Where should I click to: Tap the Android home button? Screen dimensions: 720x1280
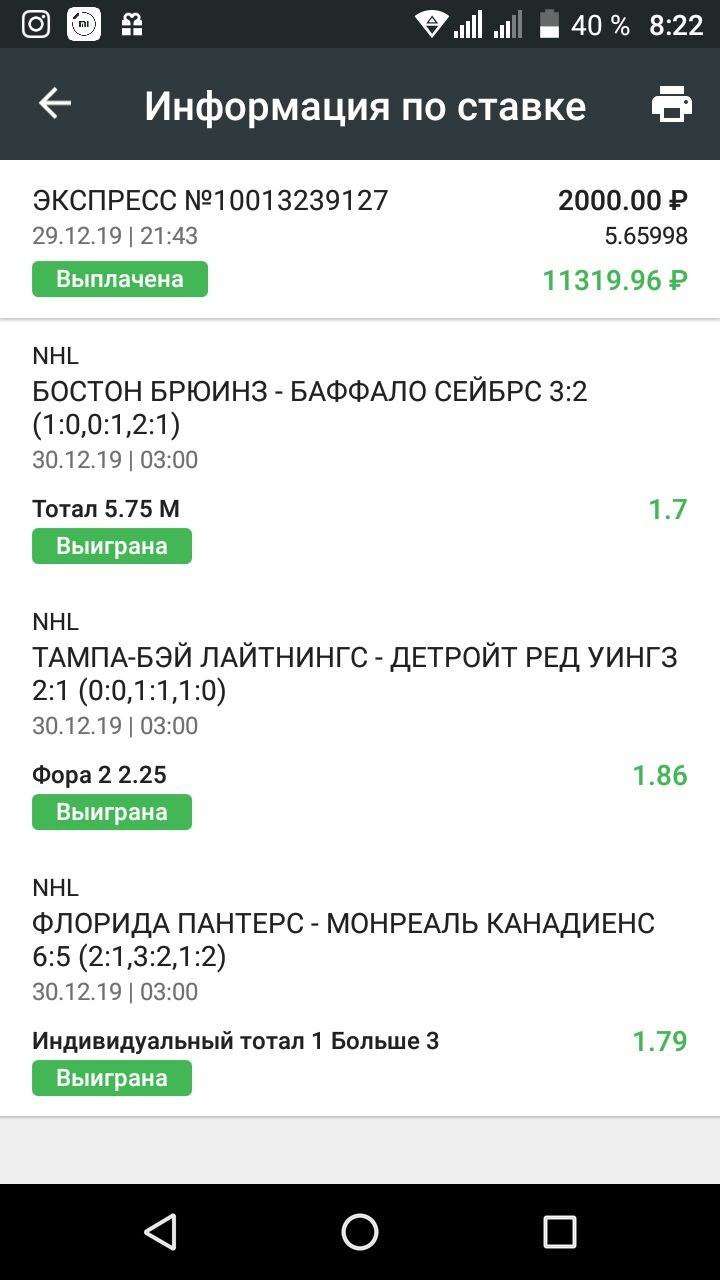click(x=360, y=1232)
